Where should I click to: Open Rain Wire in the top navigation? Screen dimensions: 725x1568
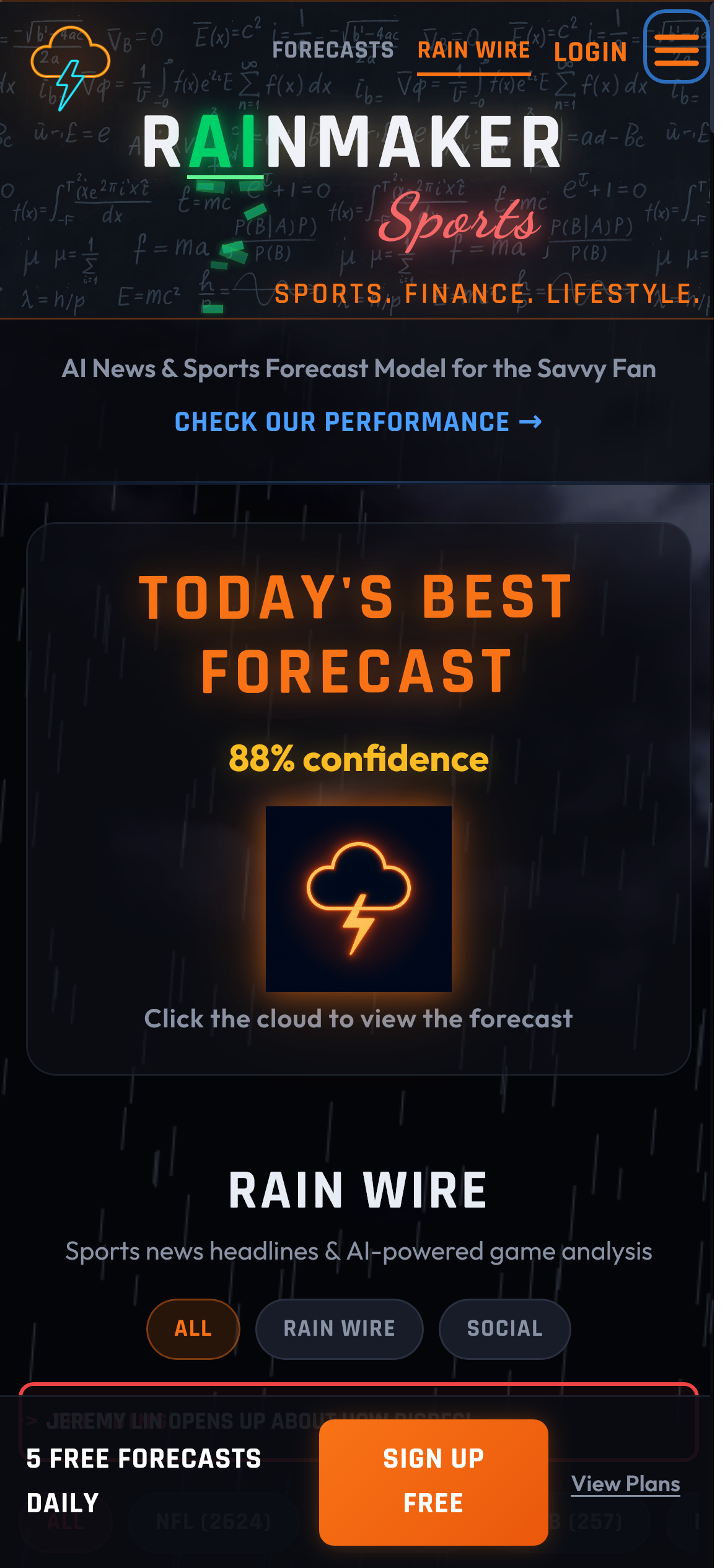coord(473,51)
